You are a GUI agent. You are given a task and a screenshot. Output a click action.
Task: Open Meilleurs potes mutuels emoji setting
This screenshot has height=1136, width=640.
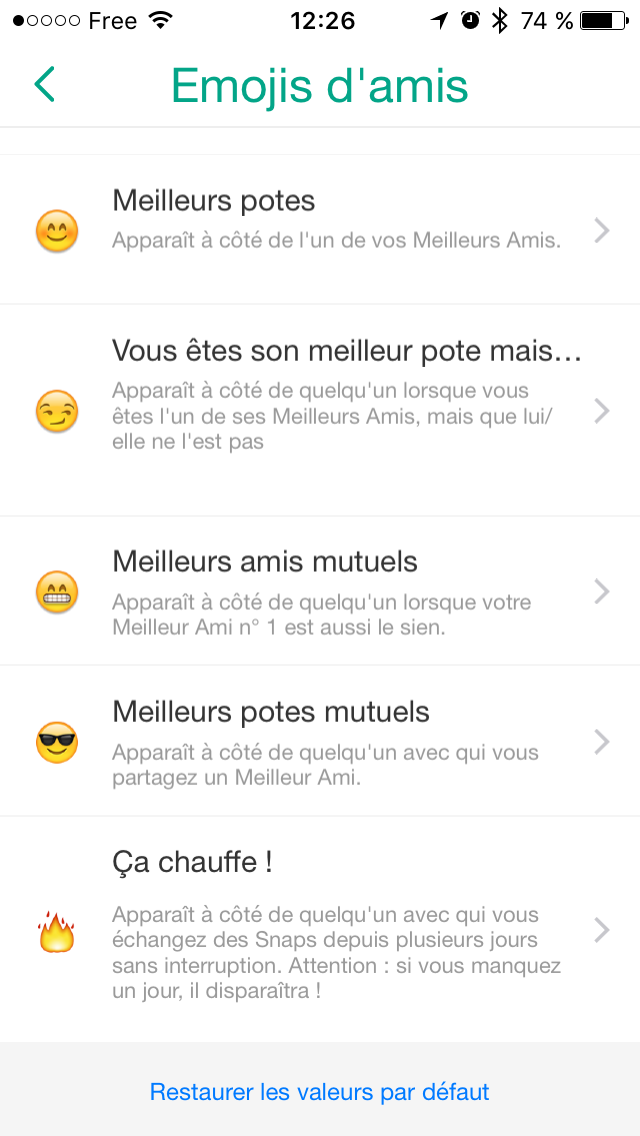(320, 741)
